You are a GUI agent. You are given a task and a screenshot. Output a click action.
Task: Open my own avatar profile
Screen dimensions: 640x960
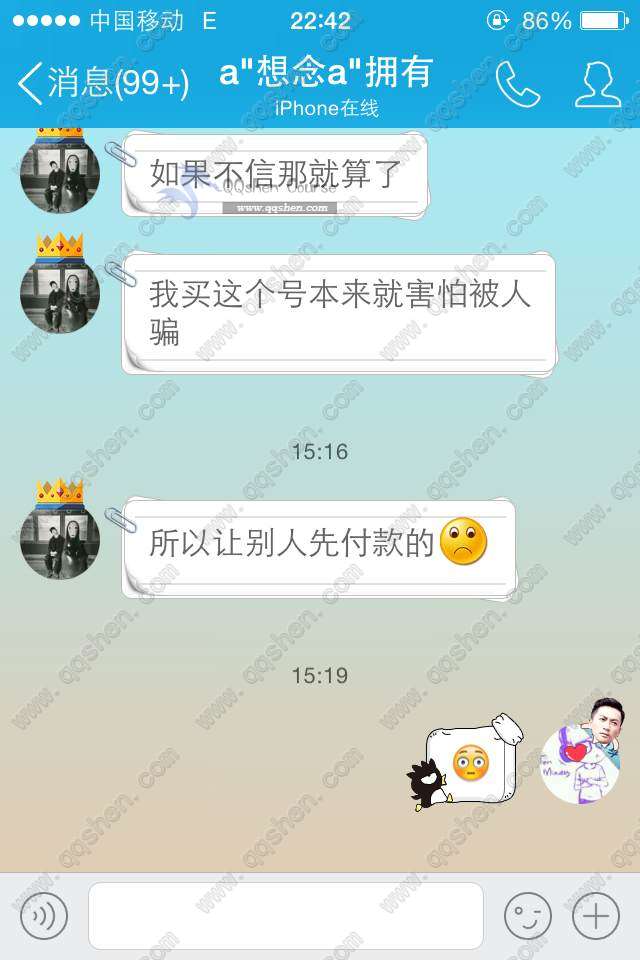coord(580,765)
